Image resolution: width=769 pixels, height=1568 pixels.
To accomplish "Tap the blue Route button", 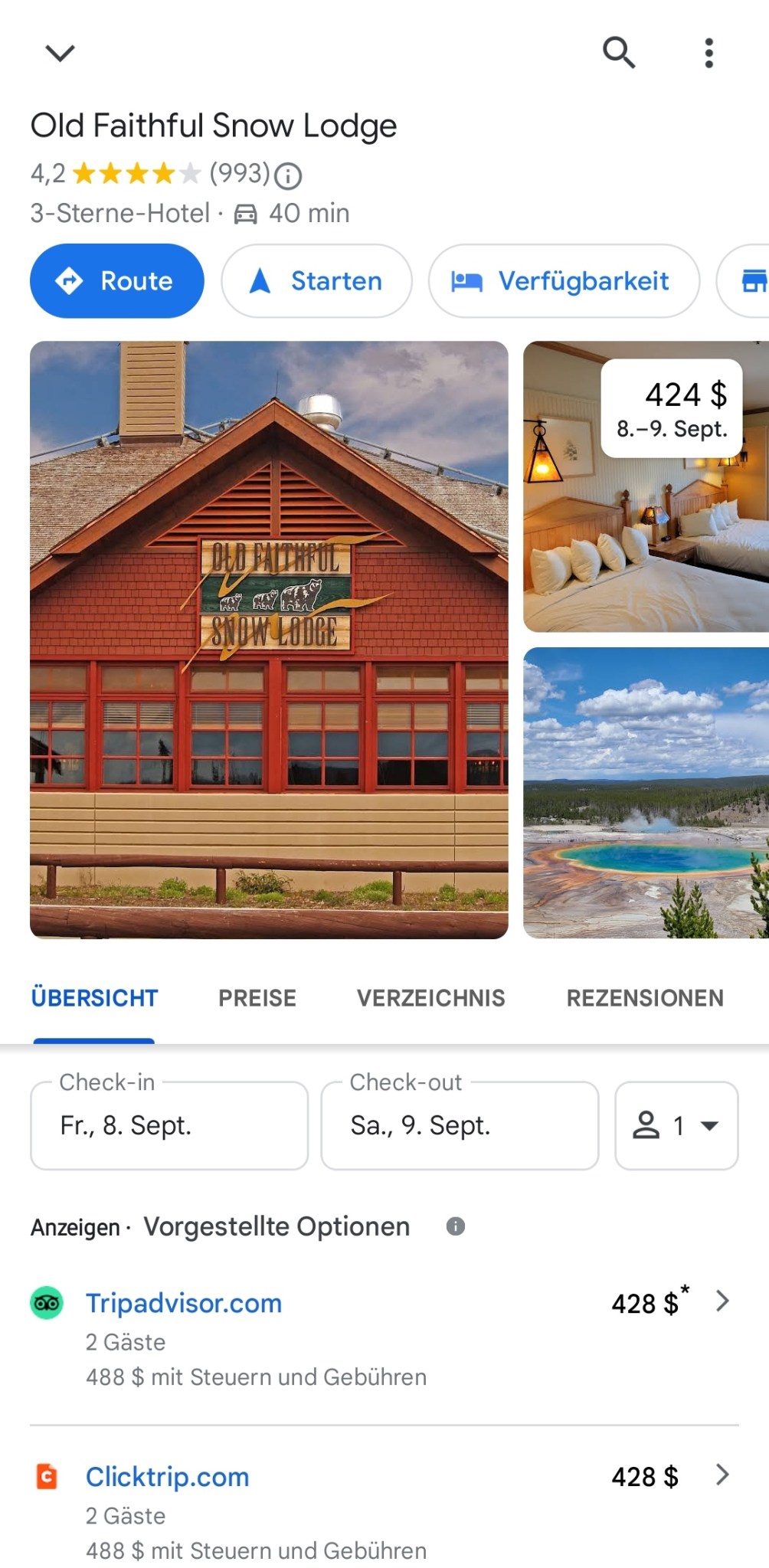I will 117,281.
